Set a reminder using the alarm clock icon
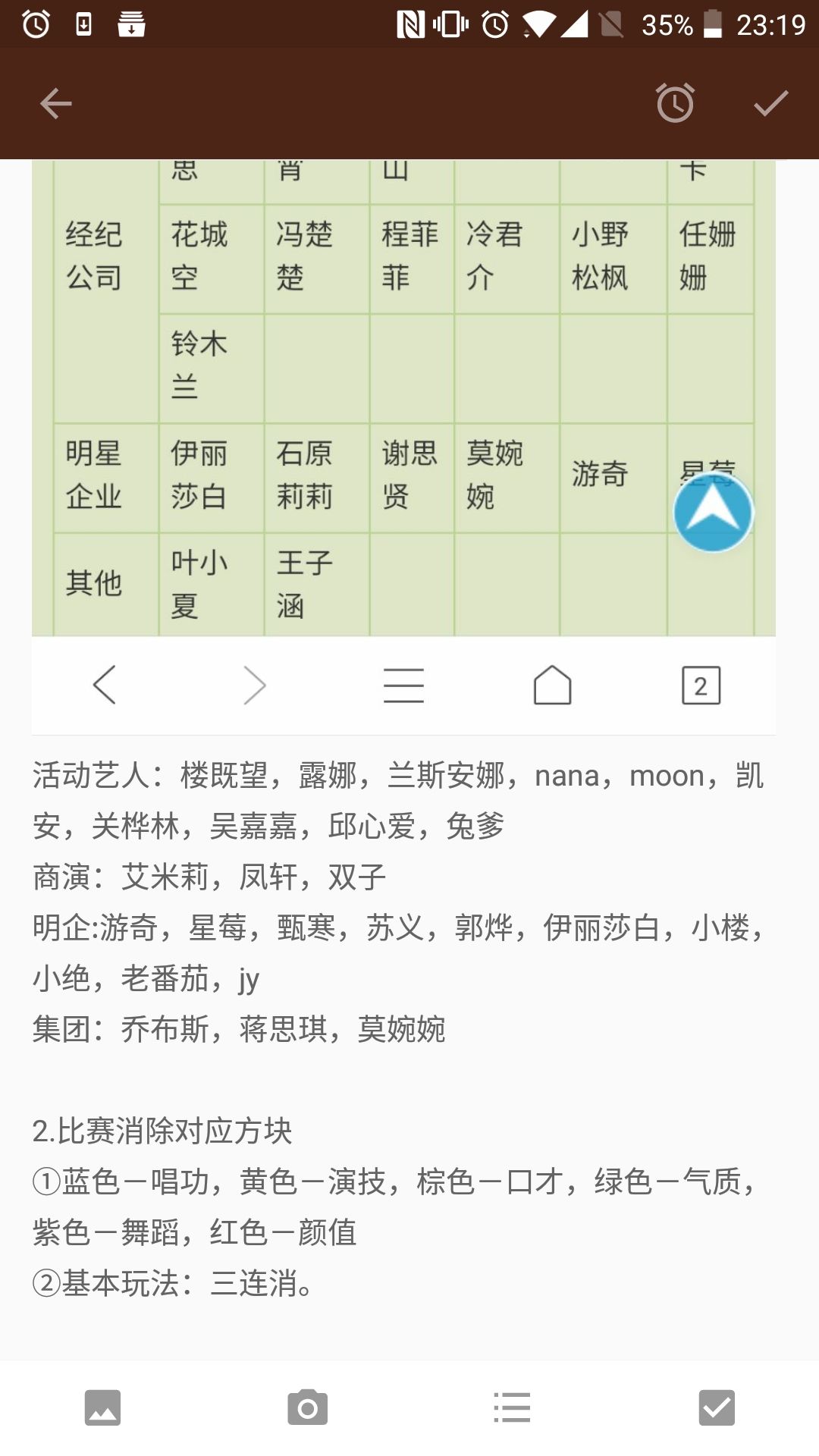The image size is (819, 1456). [x=674, y=105]
